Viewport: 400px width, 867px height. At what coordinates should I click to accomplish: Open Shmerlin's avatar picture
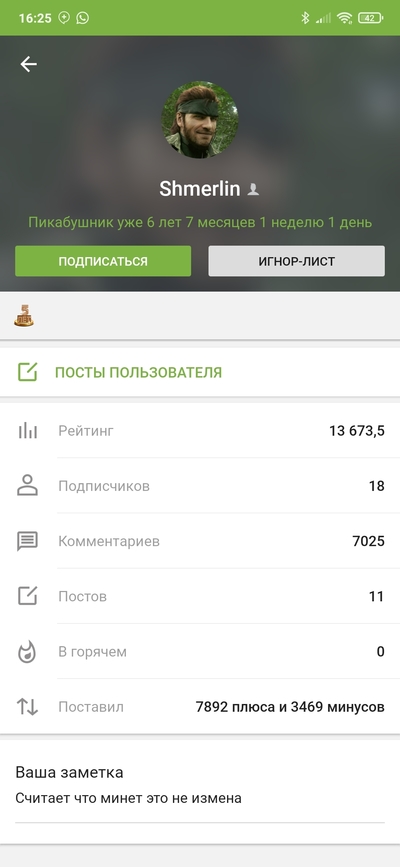(200, 120)
